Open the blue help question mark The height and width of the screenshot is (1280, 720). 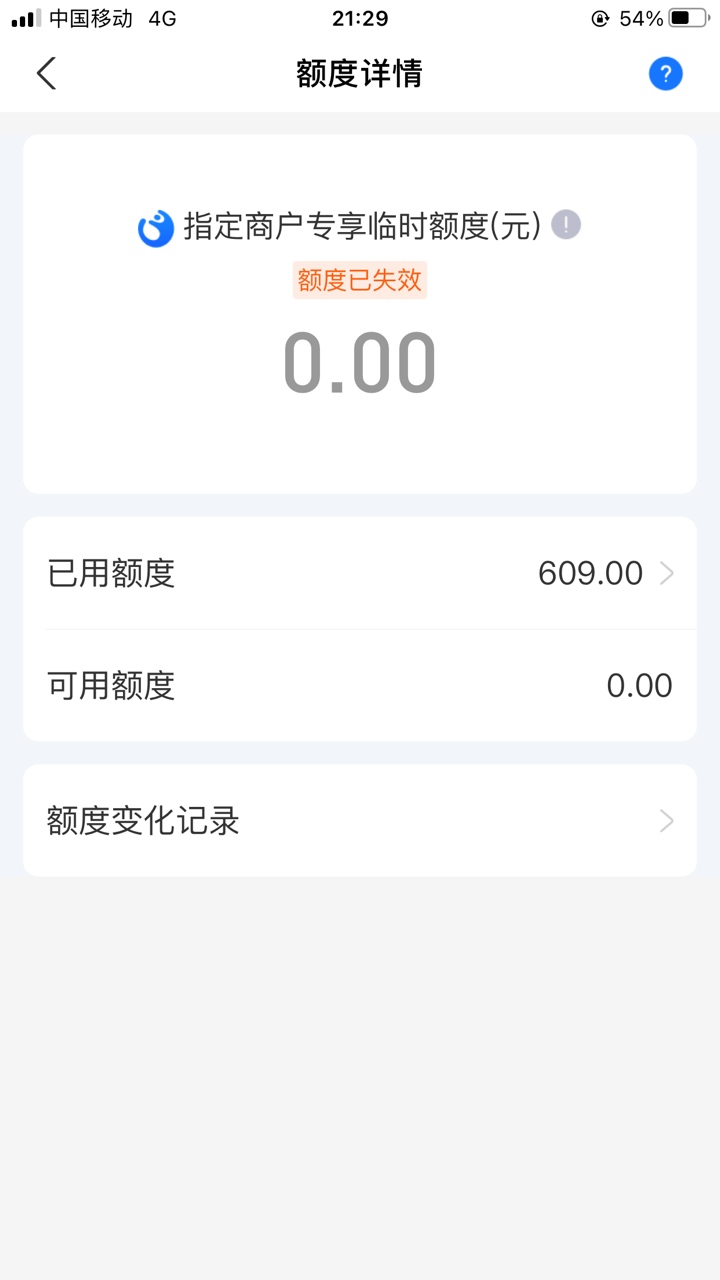pyautogui.click(x=666, y=74)
